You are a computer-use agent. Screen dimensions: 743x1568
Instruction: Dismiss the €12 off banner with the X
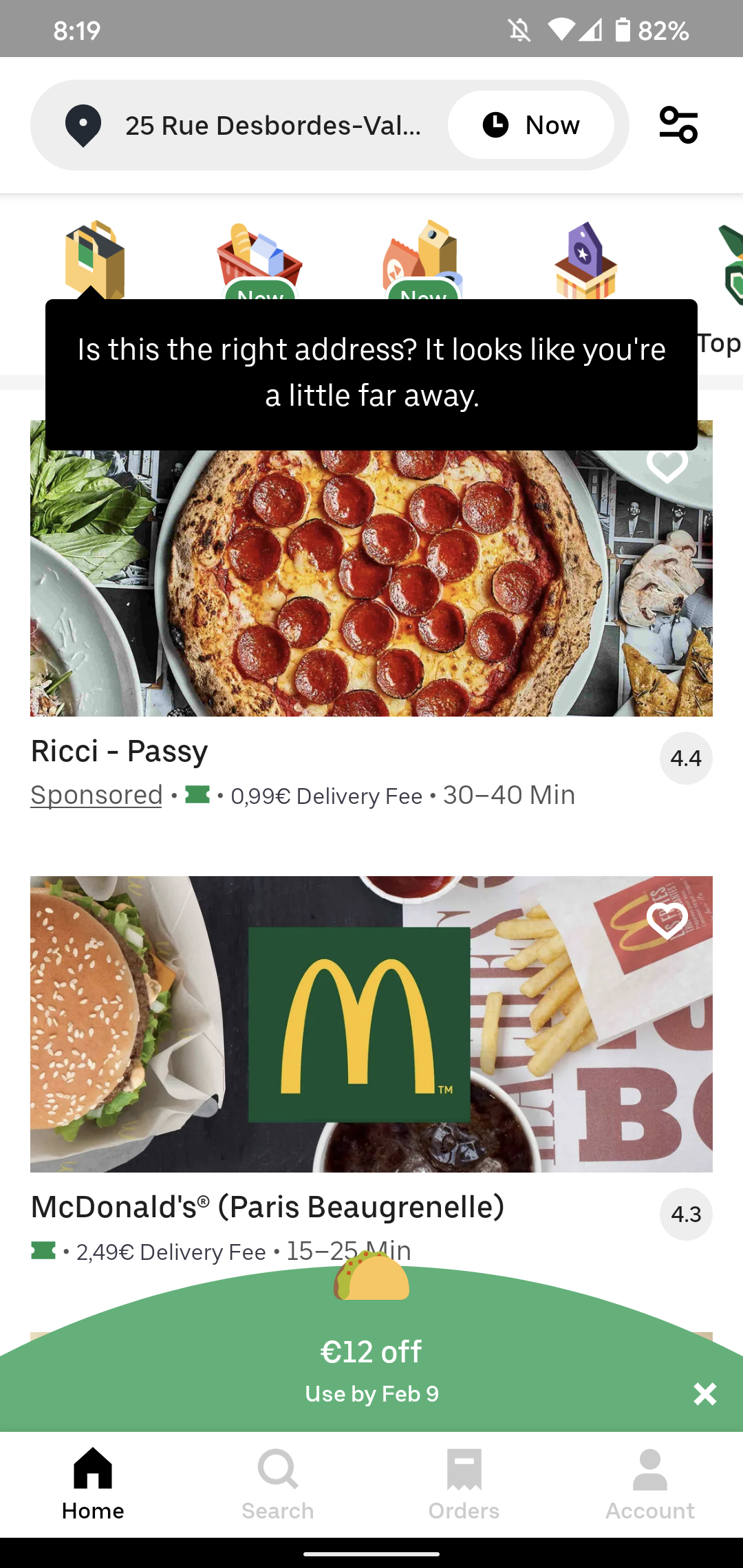pyautogui.click(x=704, y=1394)
